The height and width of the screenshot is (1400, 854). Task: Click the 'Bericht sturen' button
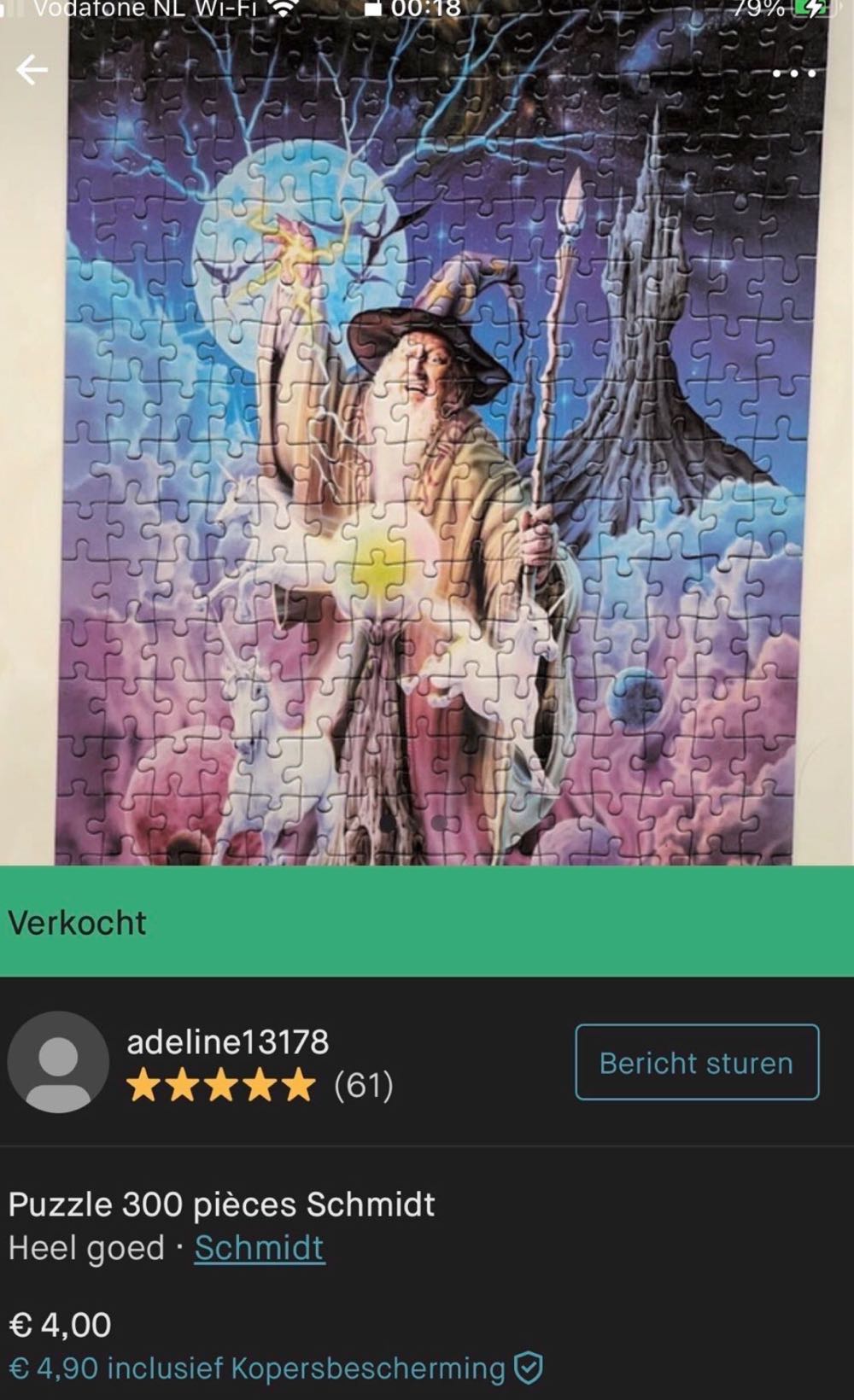pos(697,1063)
